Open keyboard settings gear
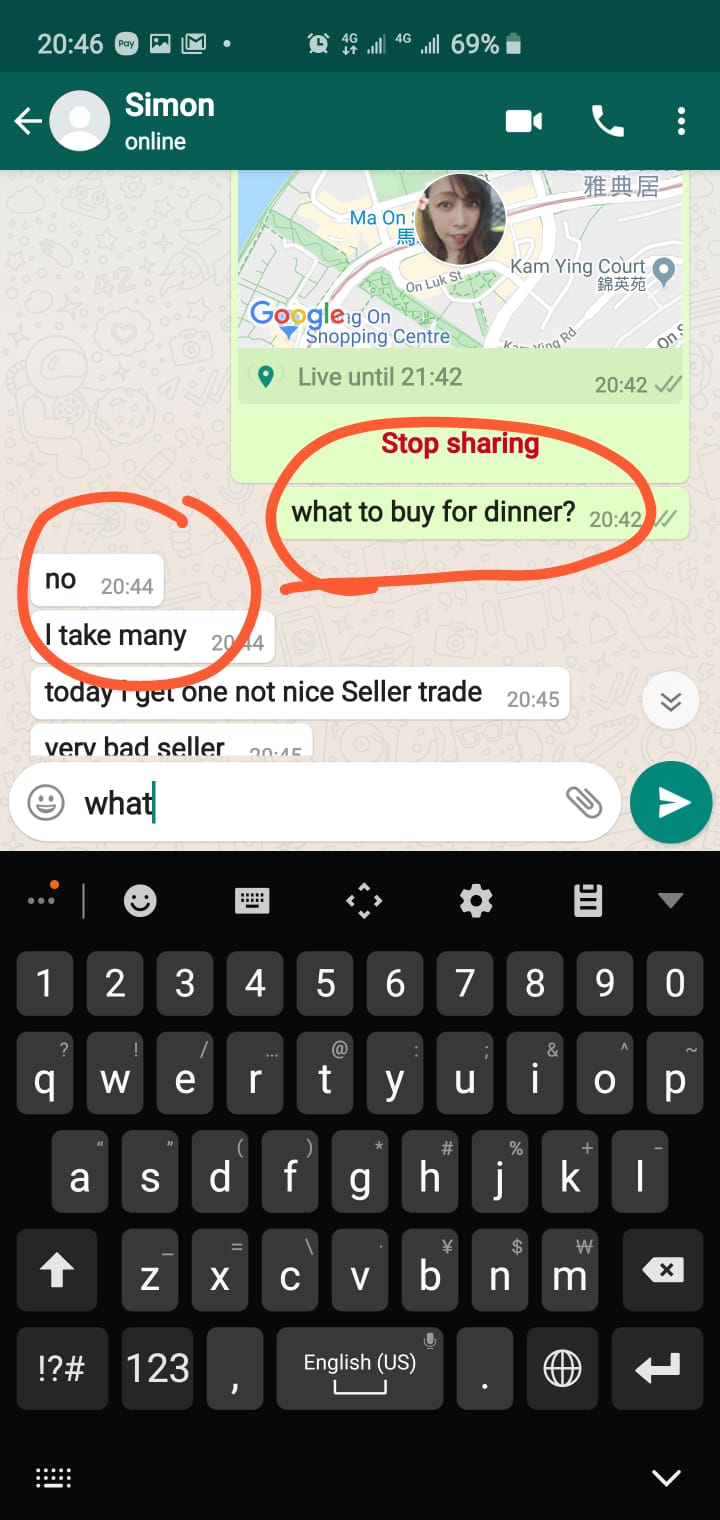Image resolution: width=720 pixels, height=1520 pixels. tap(476, 901)
